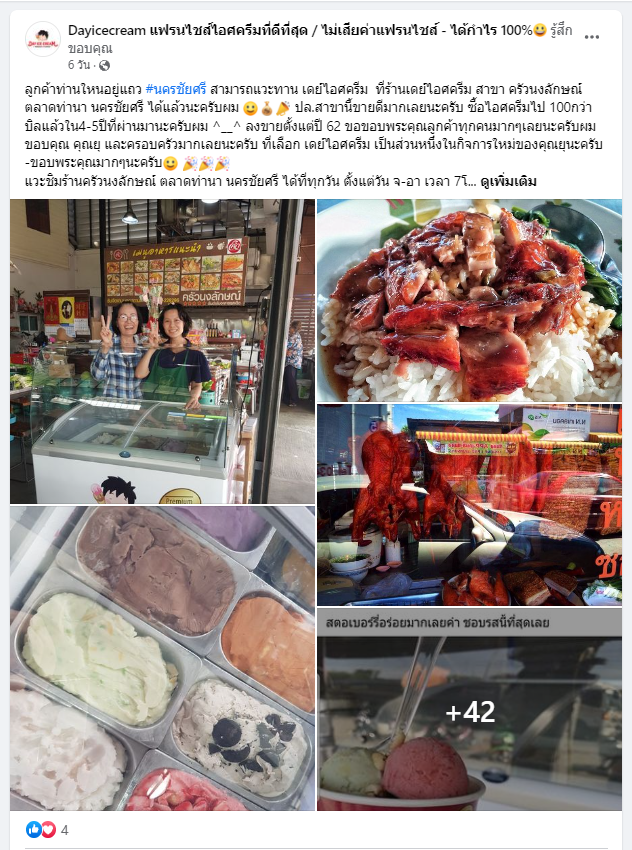Open the post's three-dot options menu
632x850 pixels.
coord(592,37)
